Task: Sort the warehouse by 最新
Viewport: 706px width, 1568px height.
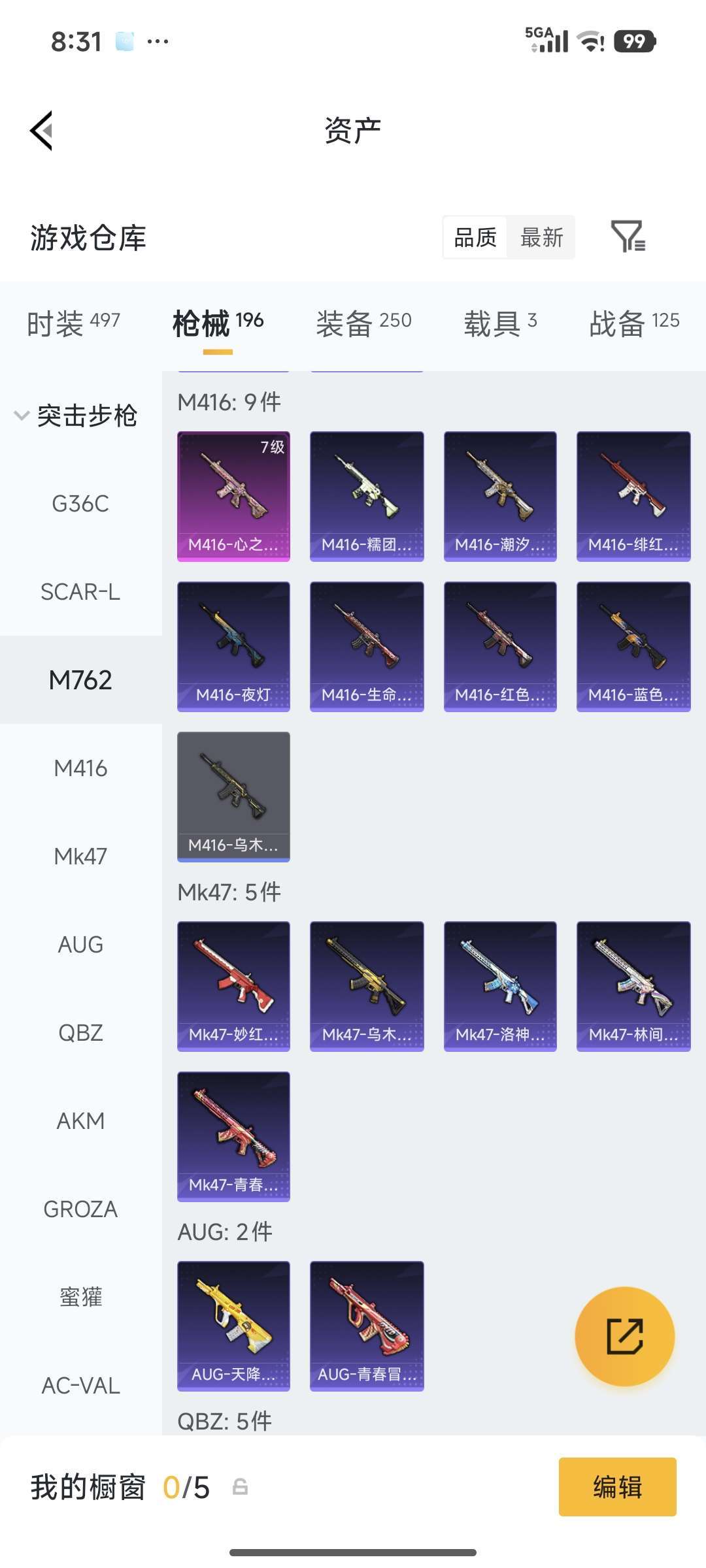Action: (542, 237)
